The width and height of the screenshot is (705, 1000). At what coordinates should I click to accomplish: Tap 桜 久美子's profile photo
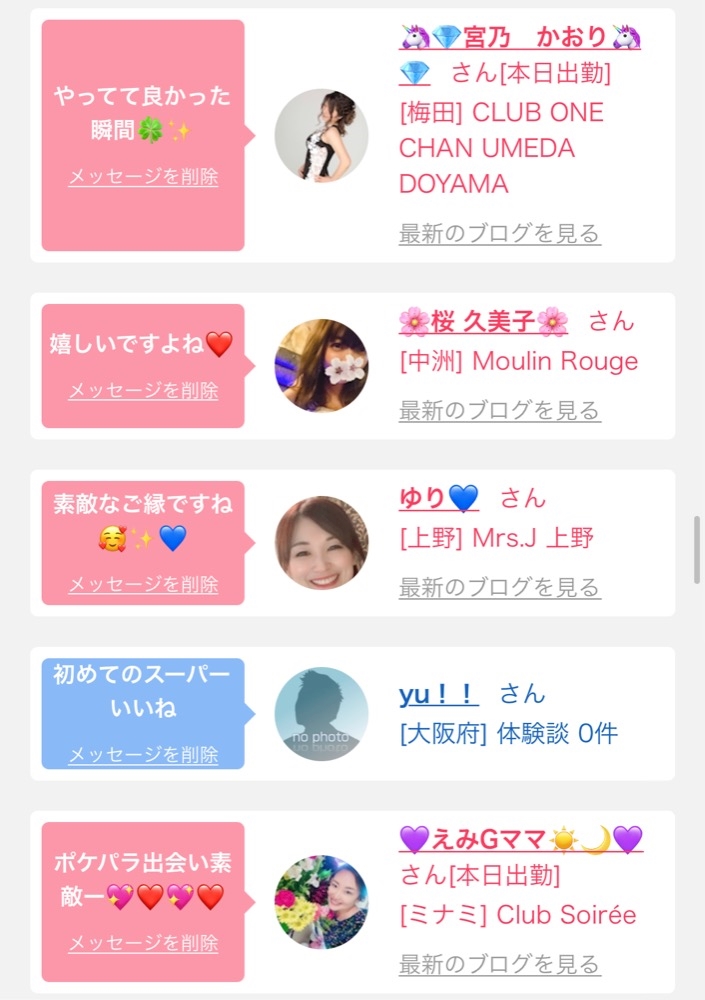(322, 365)
